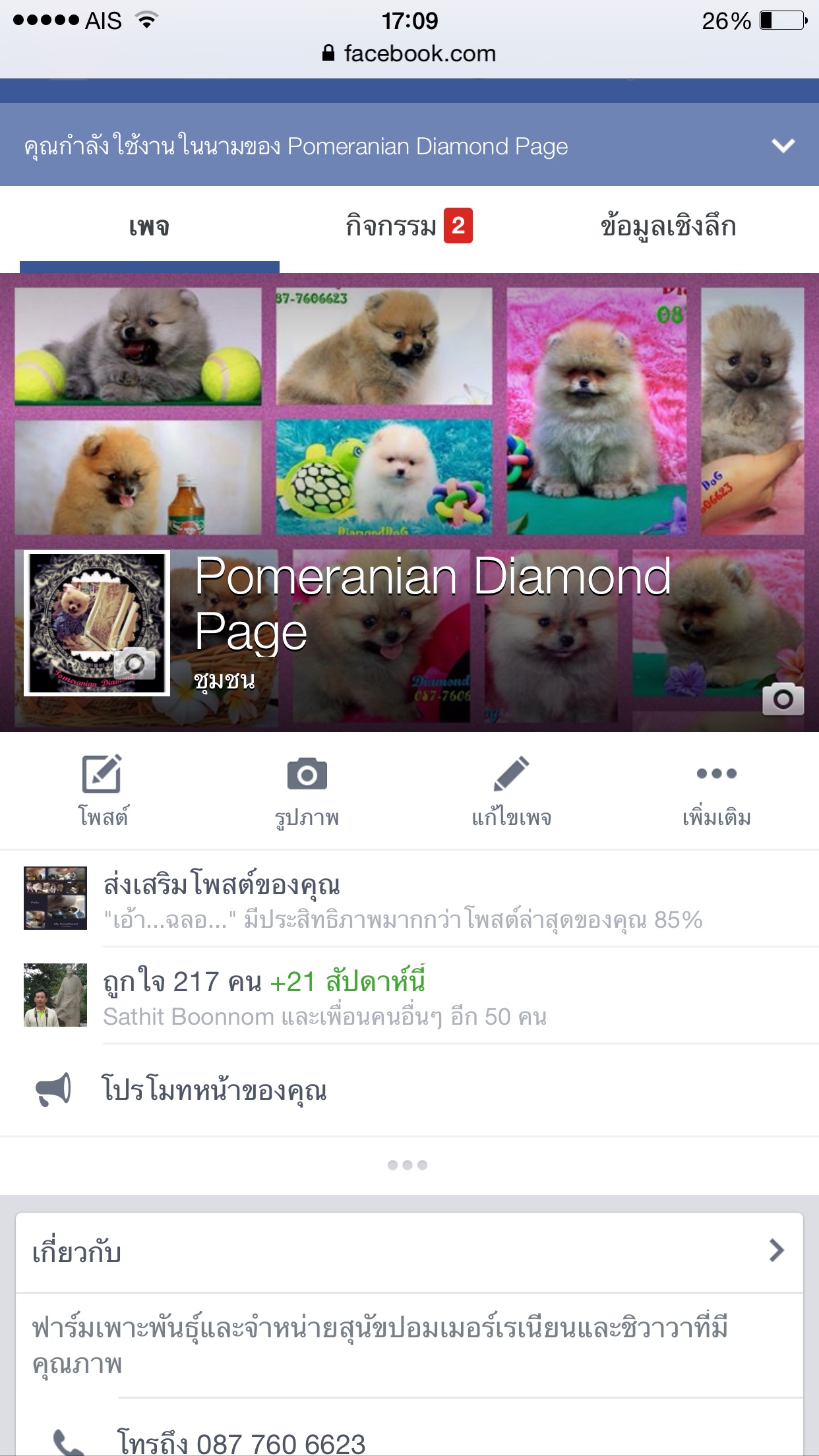Change the page profile picture
Screen dimensions: 819x1456
pyautogui.click(x=135, y=663)
